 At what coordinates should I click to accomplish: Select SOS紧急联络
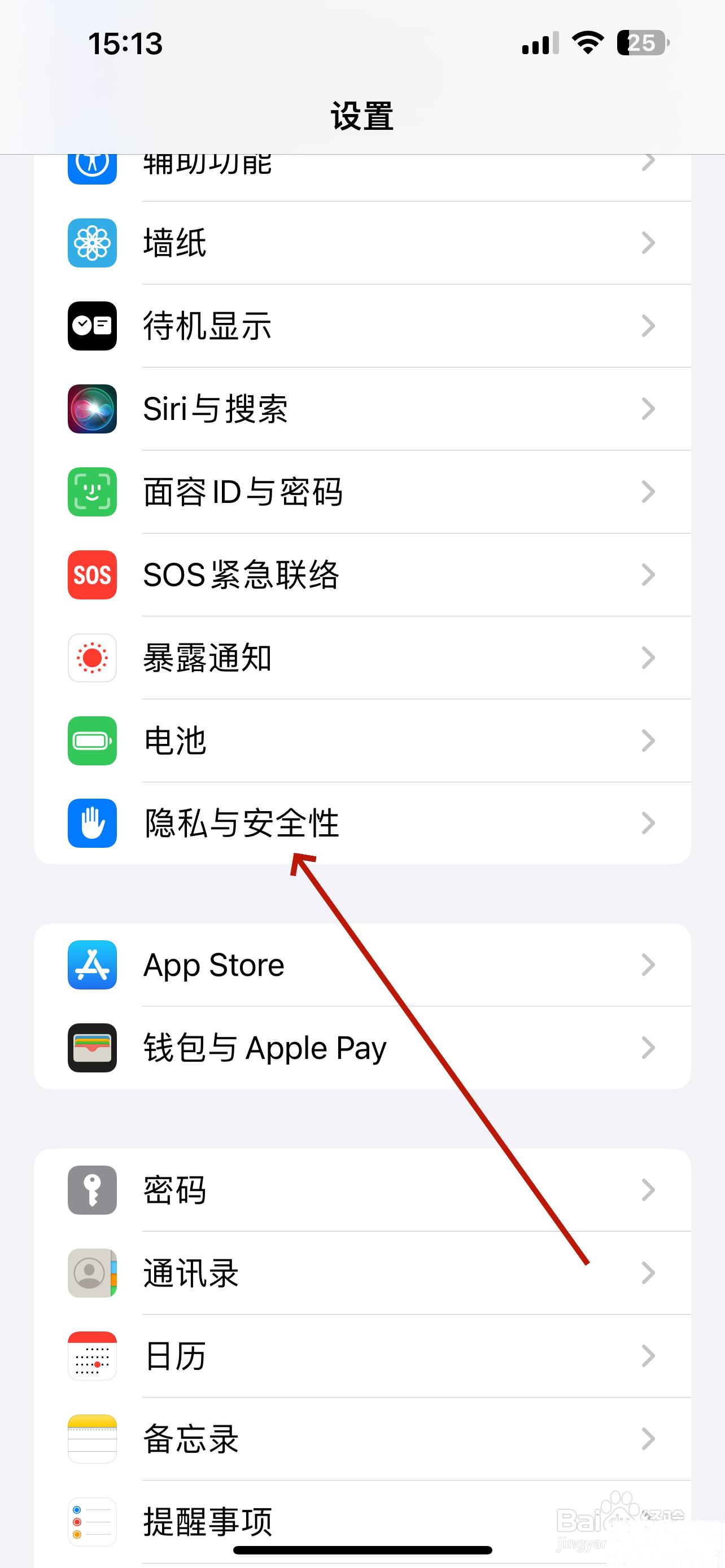pyautogui.click(x=361, y=575)
